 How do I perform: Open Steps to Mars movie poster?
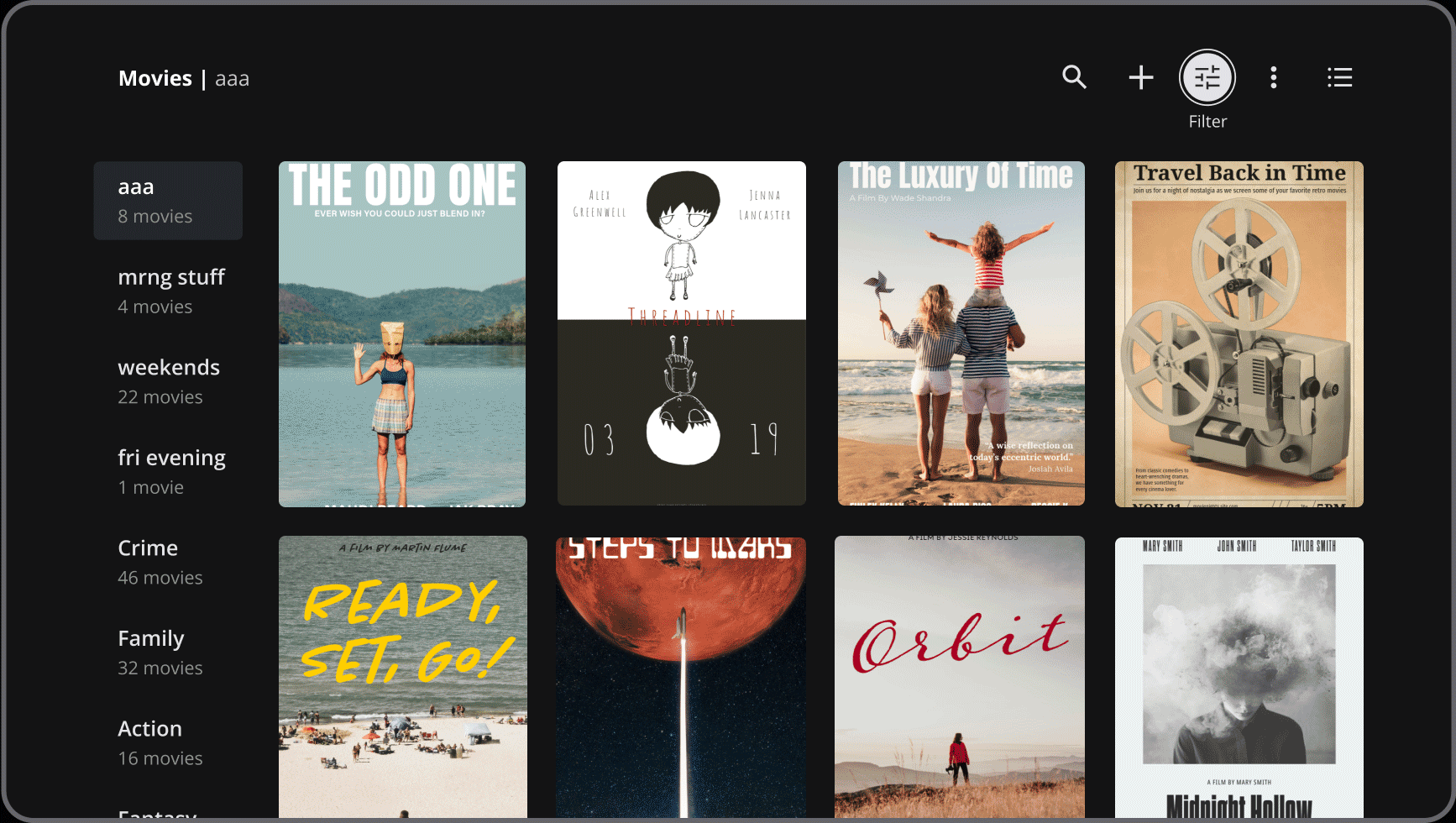click(x=681, y=677)
